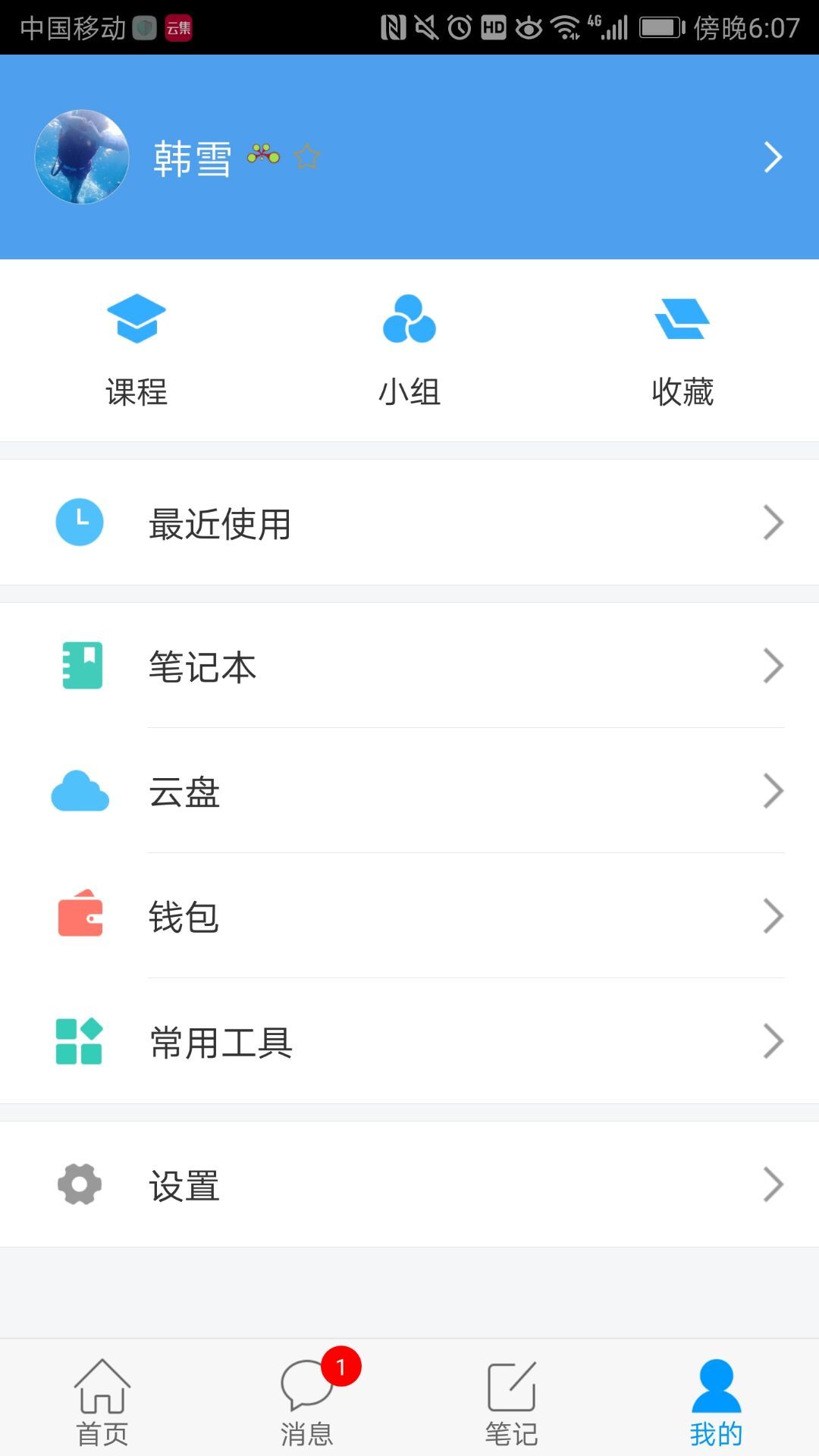The height and width of the screenshot is (1456, 819).
Task: Open the red 钱包 wallet icon
Action: 80,916
